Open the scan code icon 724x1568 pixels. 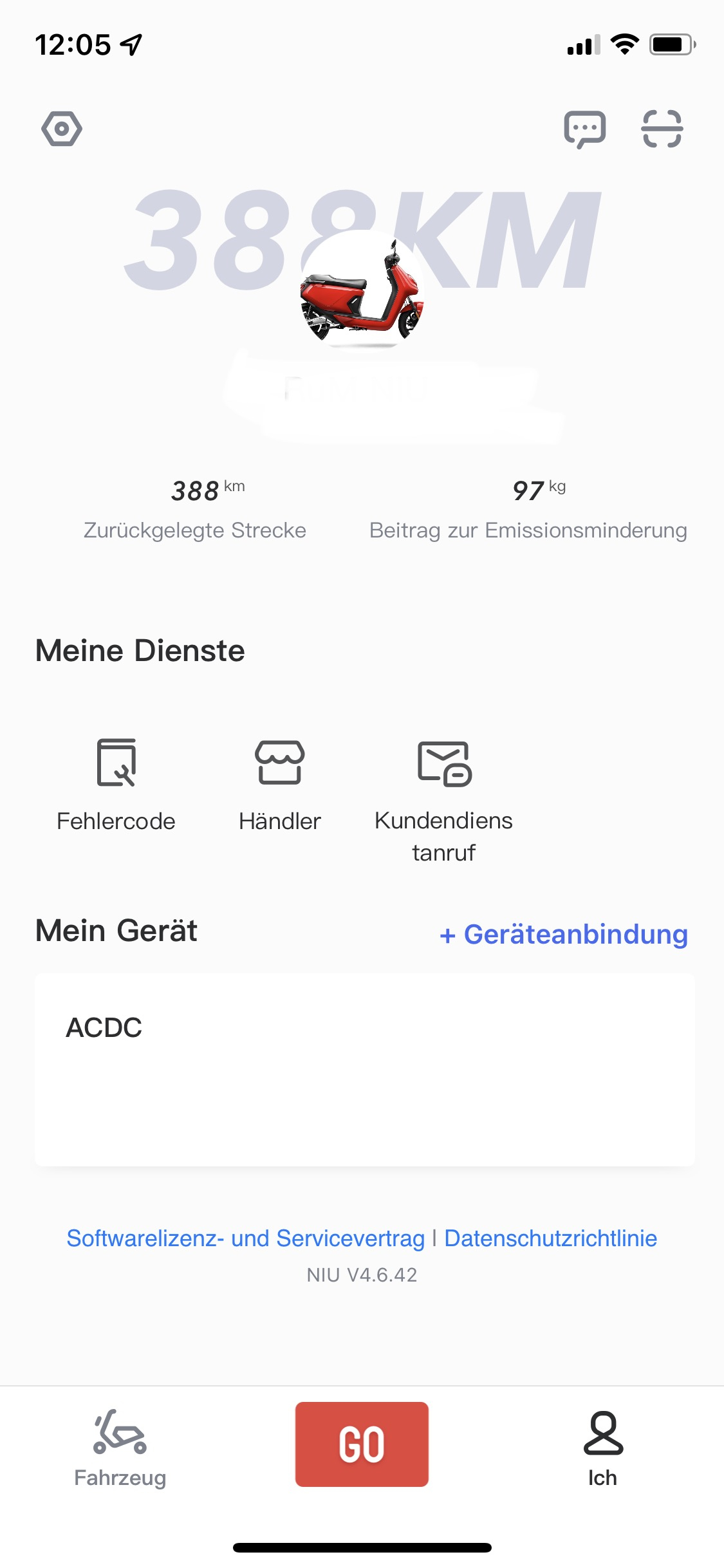(662, 129)
